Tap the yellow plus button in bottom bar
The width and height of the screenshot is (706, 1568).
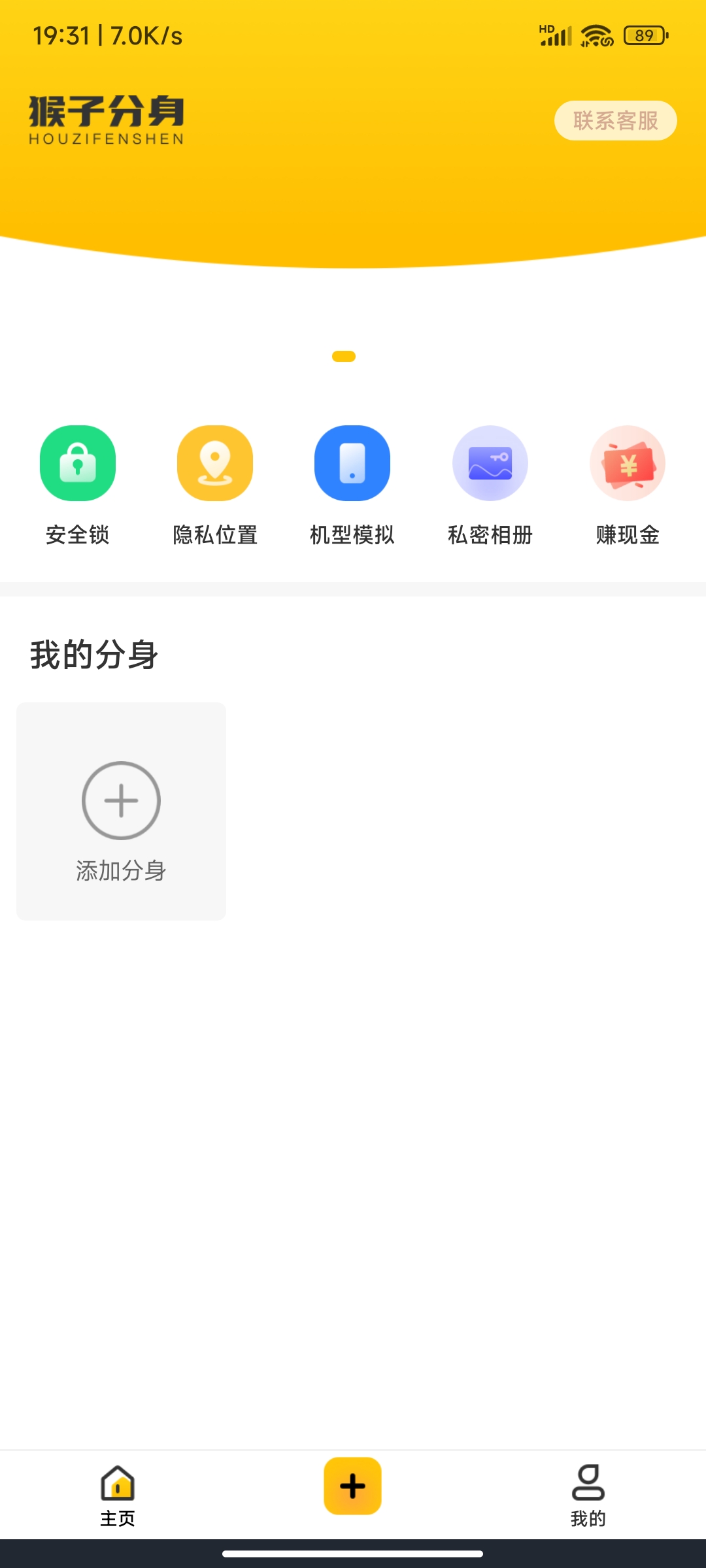point(353,1486)
